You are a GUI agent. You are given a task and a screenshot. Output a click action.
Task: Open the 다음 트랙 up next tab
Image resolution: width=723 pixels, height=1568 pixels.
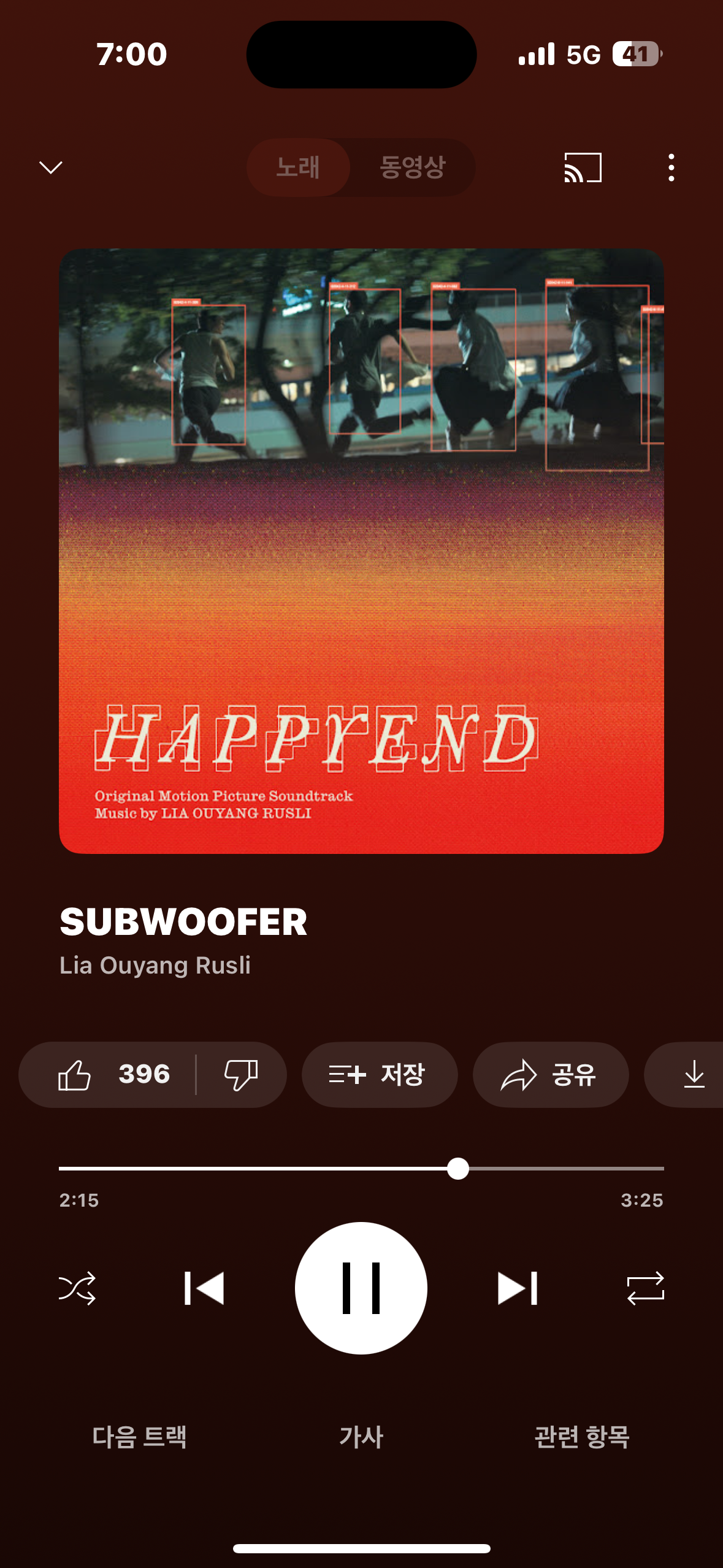(139, 1436)
